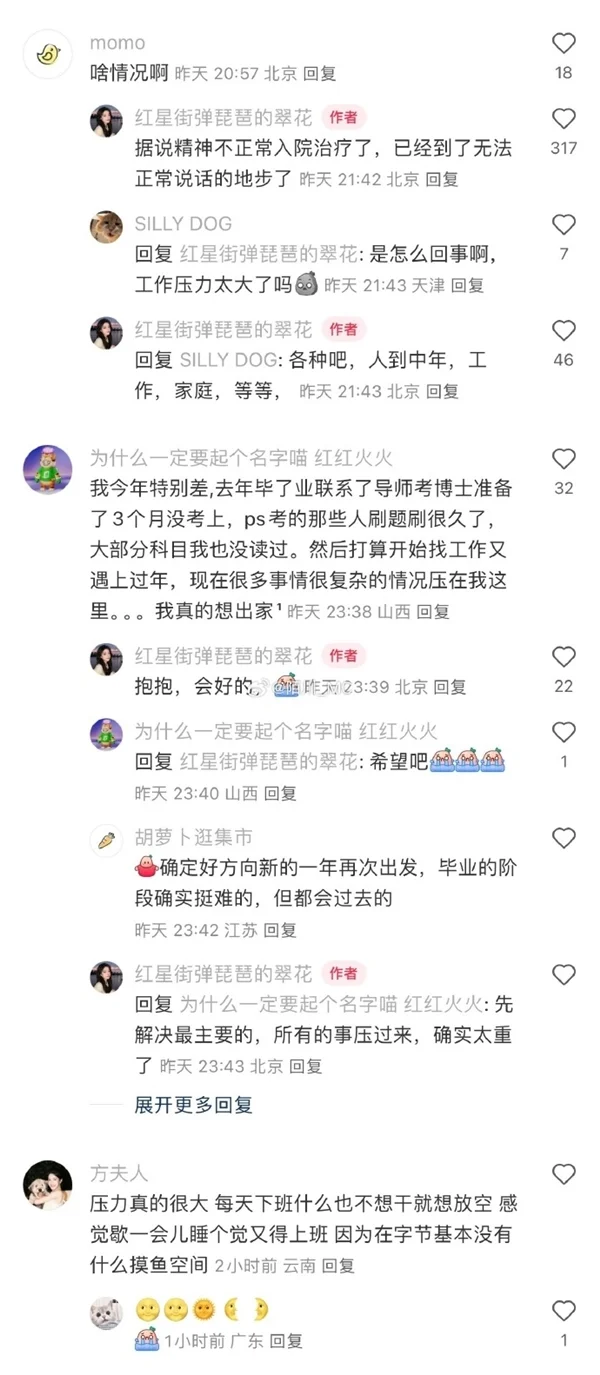Like the author's reply 各种吧，人到中年

pyautogui.click(x=564, y=331)
